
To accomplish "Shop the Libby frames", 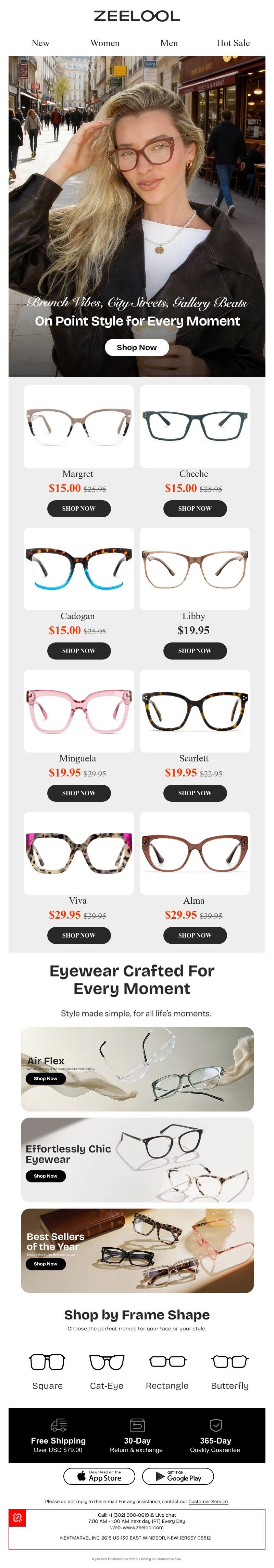I will tap(195, 651).
